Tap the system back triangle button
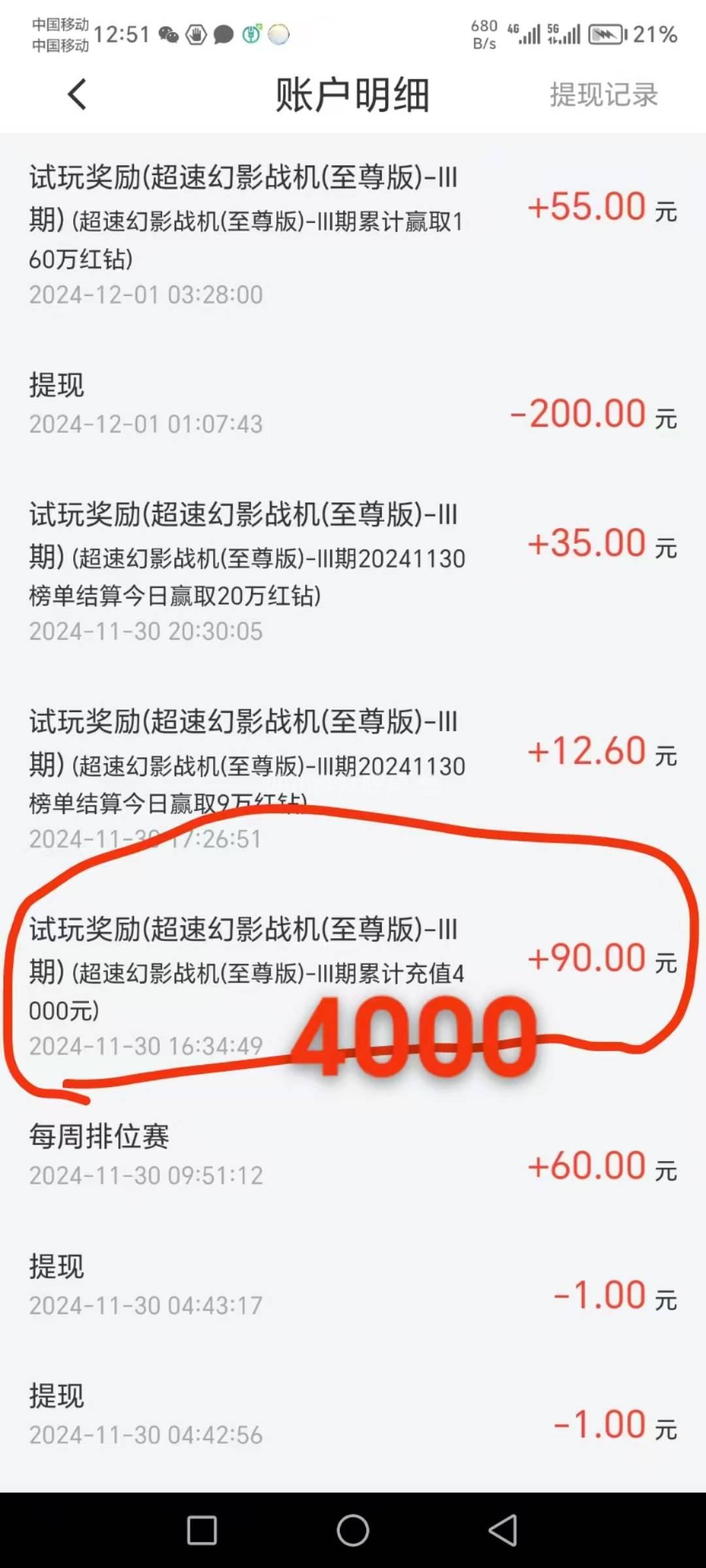 pyautogui.click(x=503, y=1529)
